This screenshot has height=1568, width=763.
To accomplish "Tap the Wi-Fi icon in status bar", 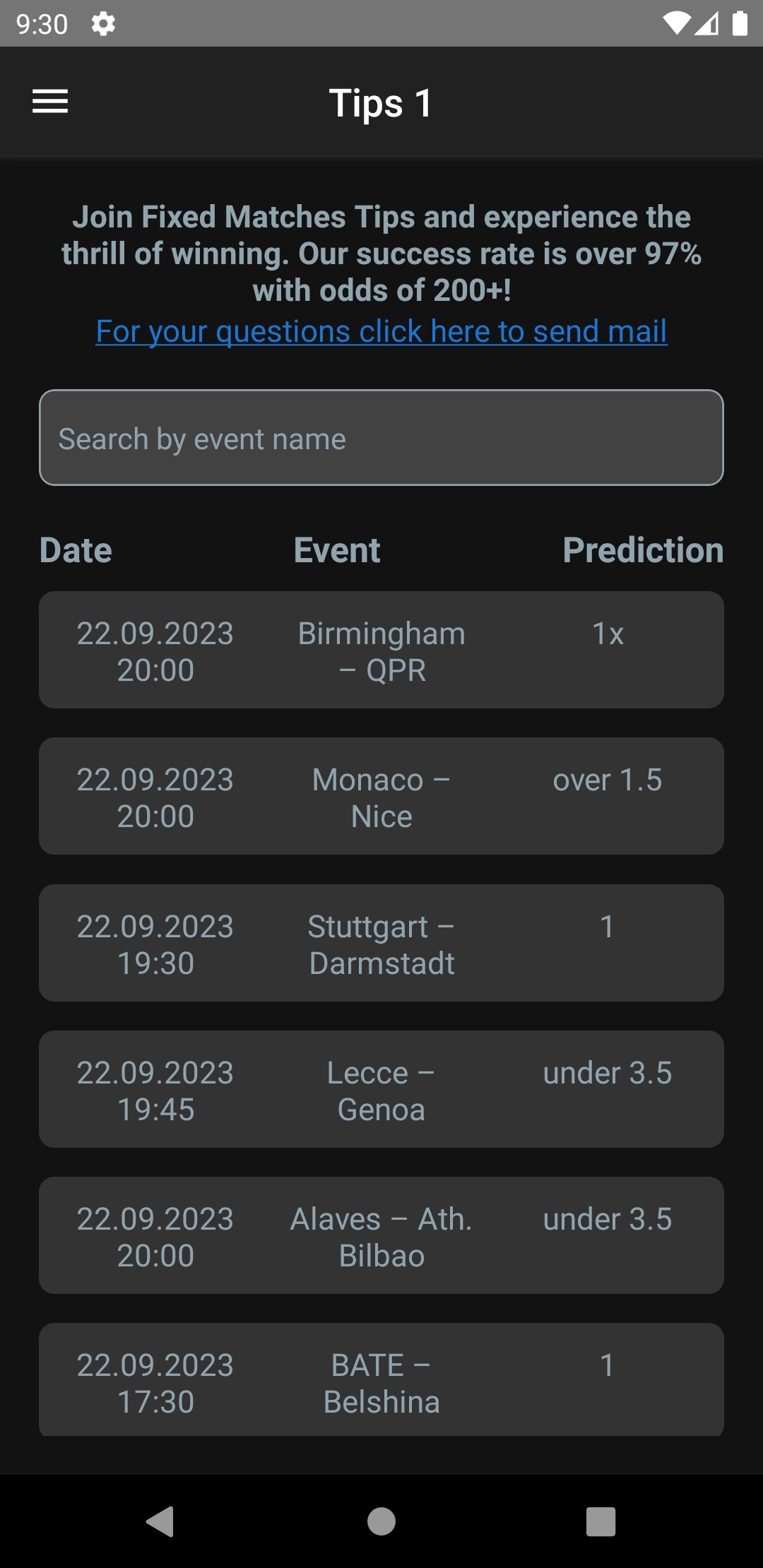I will (x=676, y=23).
